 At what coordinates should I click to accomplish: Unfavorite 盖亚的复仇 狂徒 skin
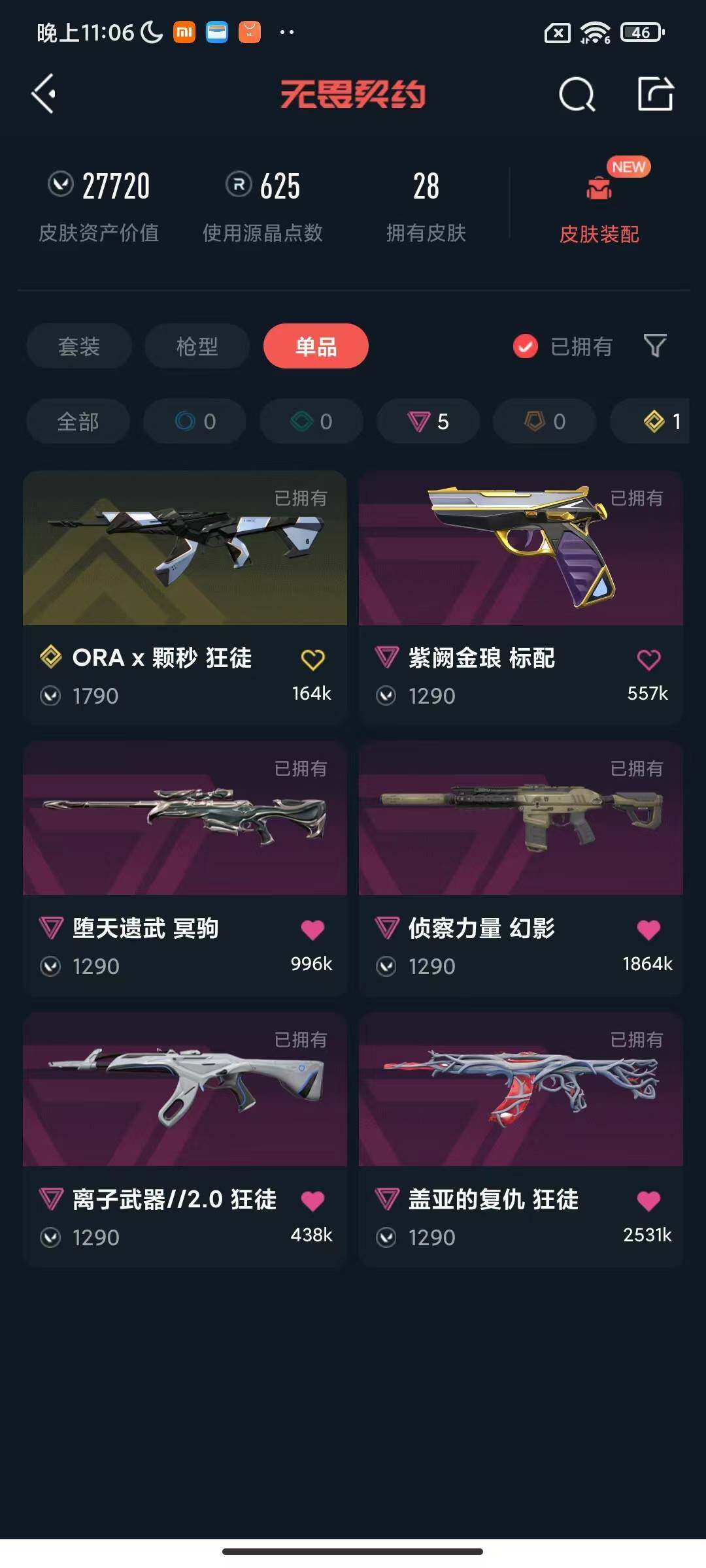pos(648,1200)
